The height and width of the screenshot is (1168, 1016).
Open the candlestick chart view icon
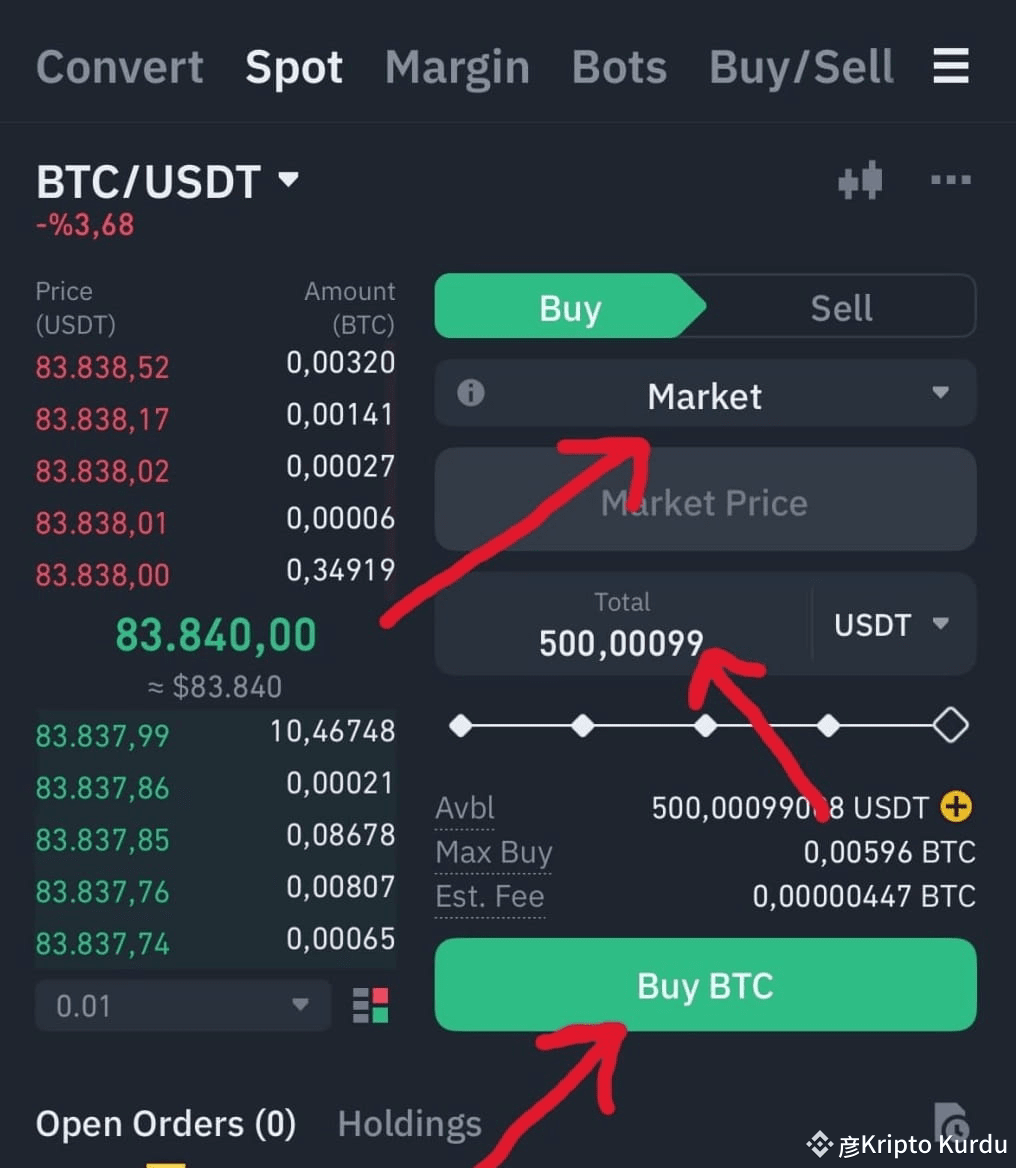pos(860,180)
